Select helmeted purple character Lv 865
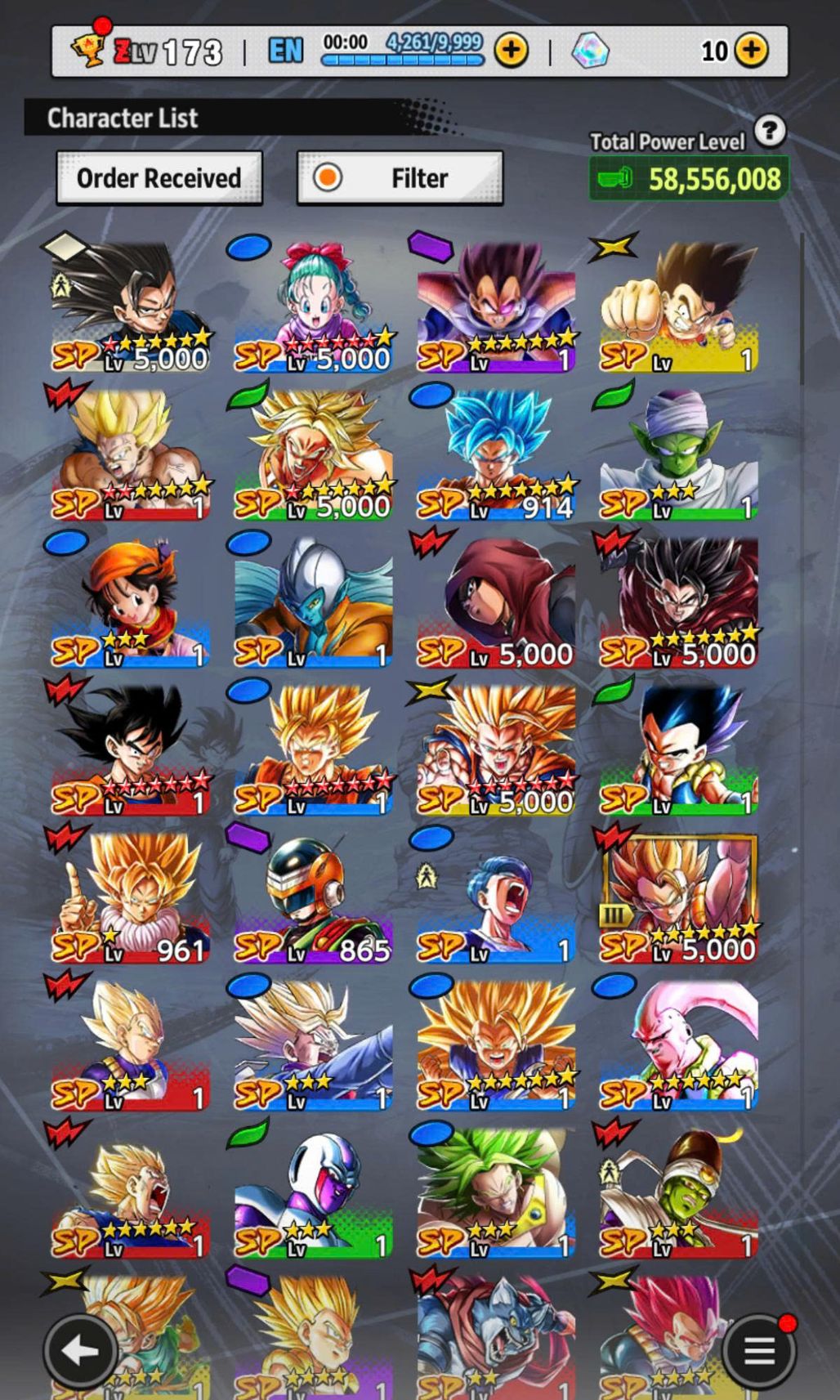 click(314, 899)
